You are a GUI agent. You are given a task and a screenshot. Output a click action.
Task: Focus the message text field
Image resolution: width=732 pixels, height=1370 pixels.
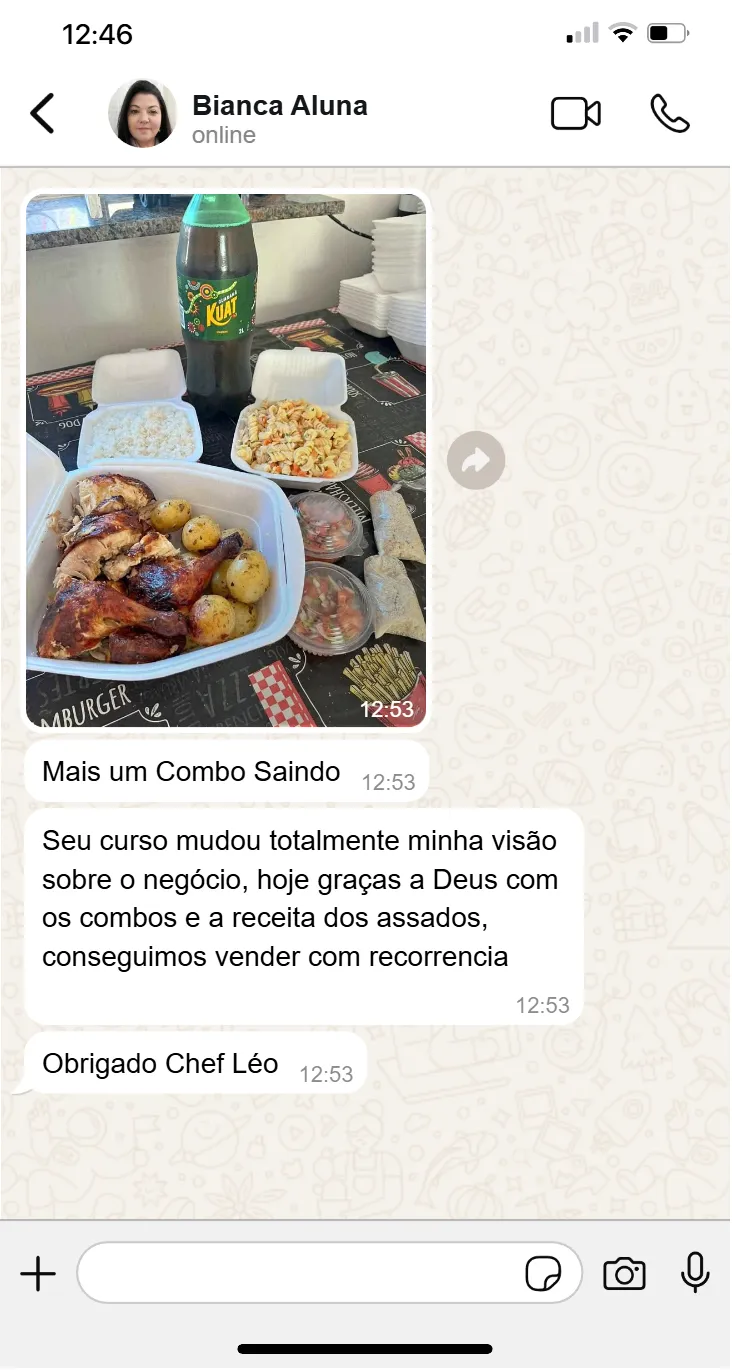(300, 1274)
